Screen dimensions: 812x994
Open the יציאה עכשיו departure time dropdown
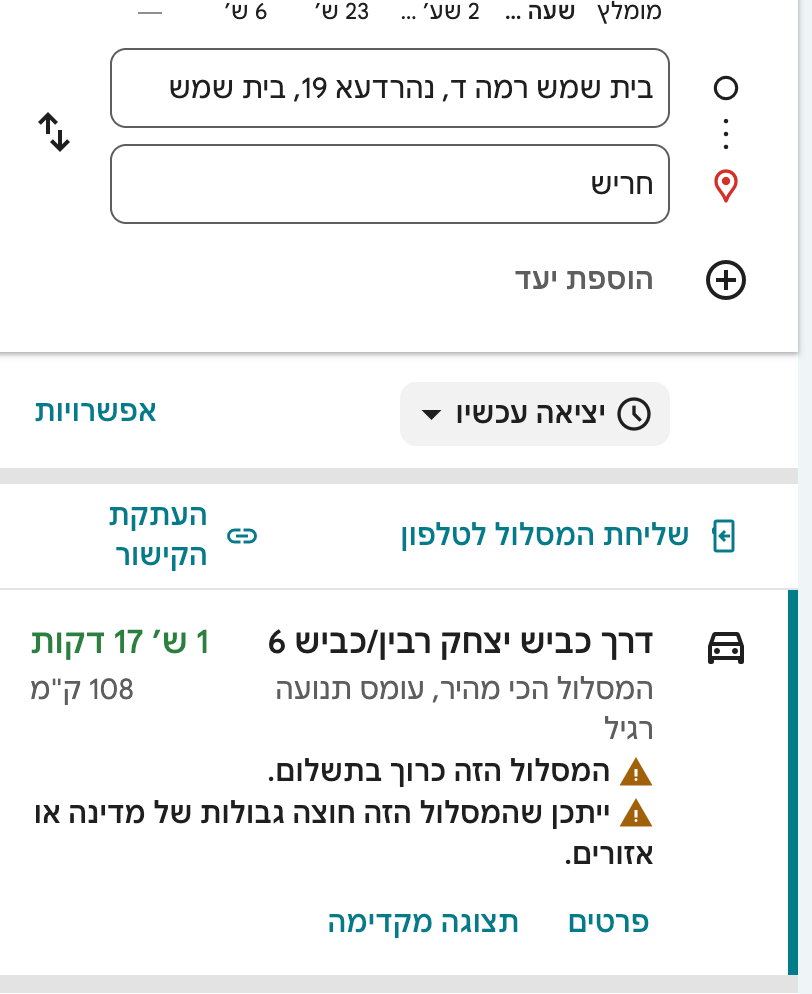click(x=535, y=413)
